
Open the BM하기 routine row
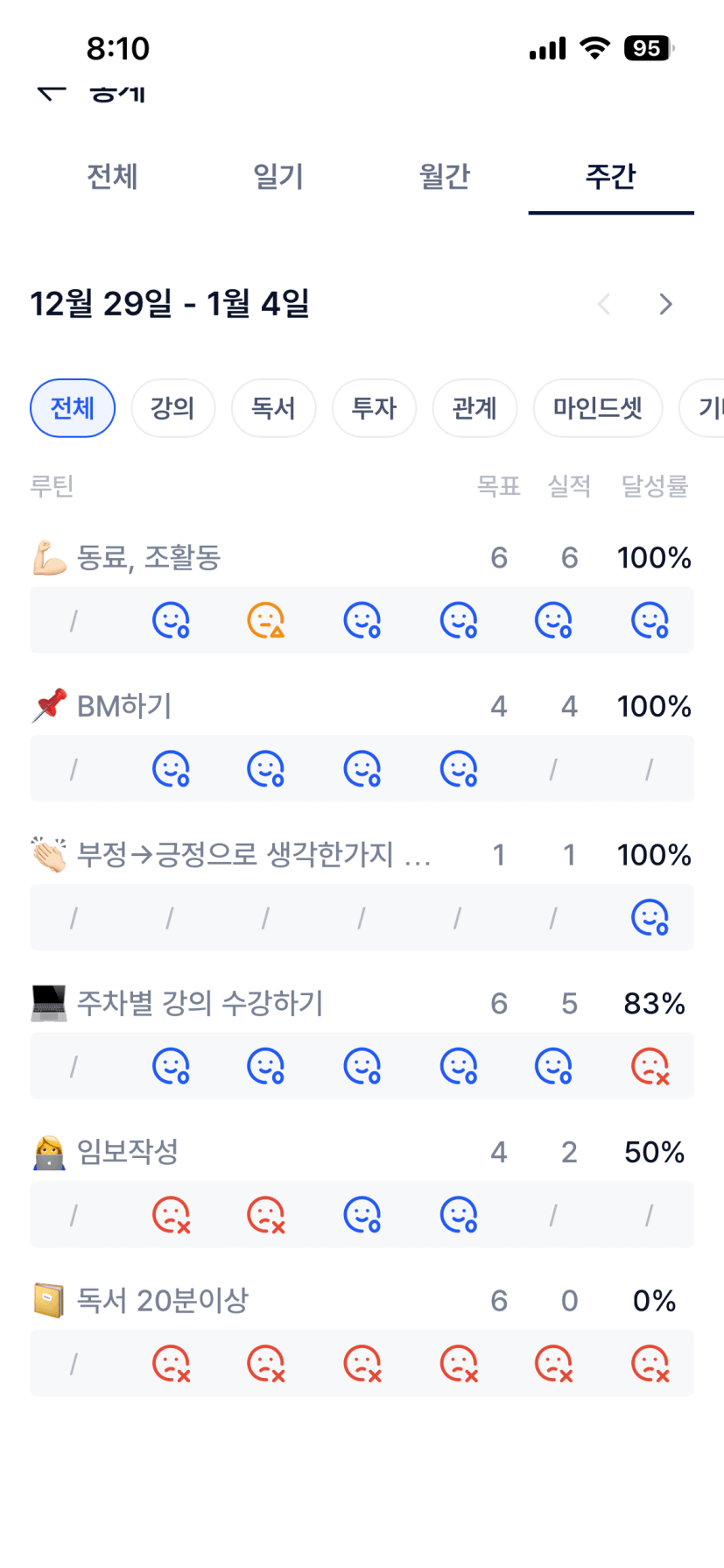tap(124, 706)
